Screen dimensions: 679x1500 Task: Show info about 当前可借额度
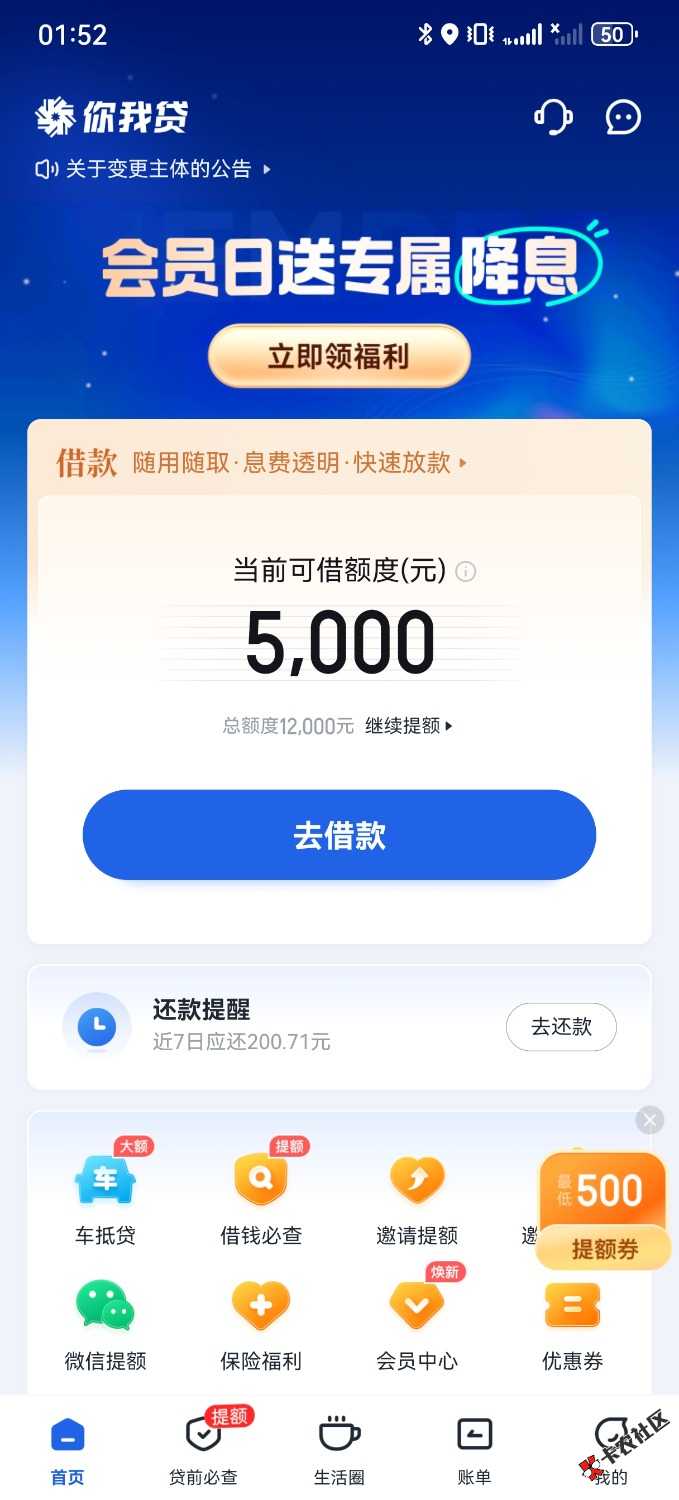[x=466, y=572]
